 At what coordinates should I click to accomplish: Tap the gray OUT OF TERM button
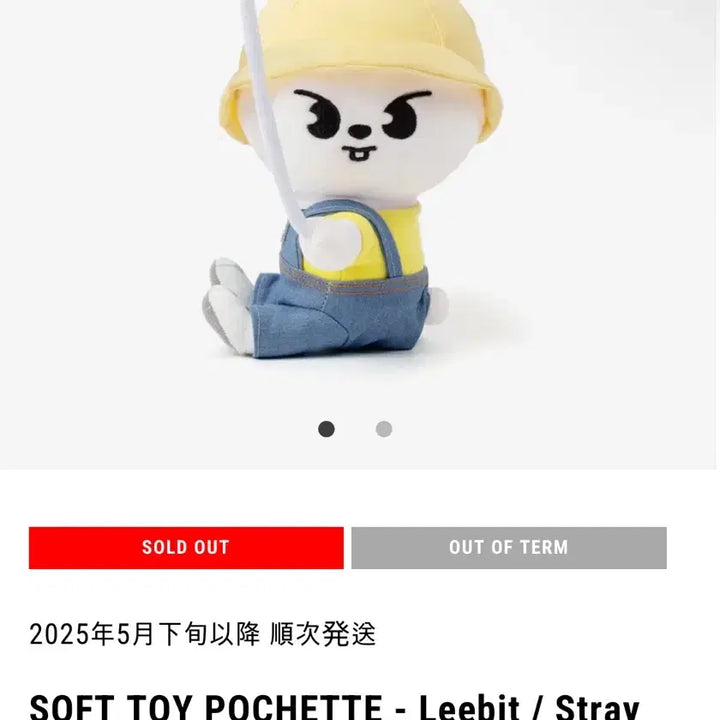(x=508, y=548)
